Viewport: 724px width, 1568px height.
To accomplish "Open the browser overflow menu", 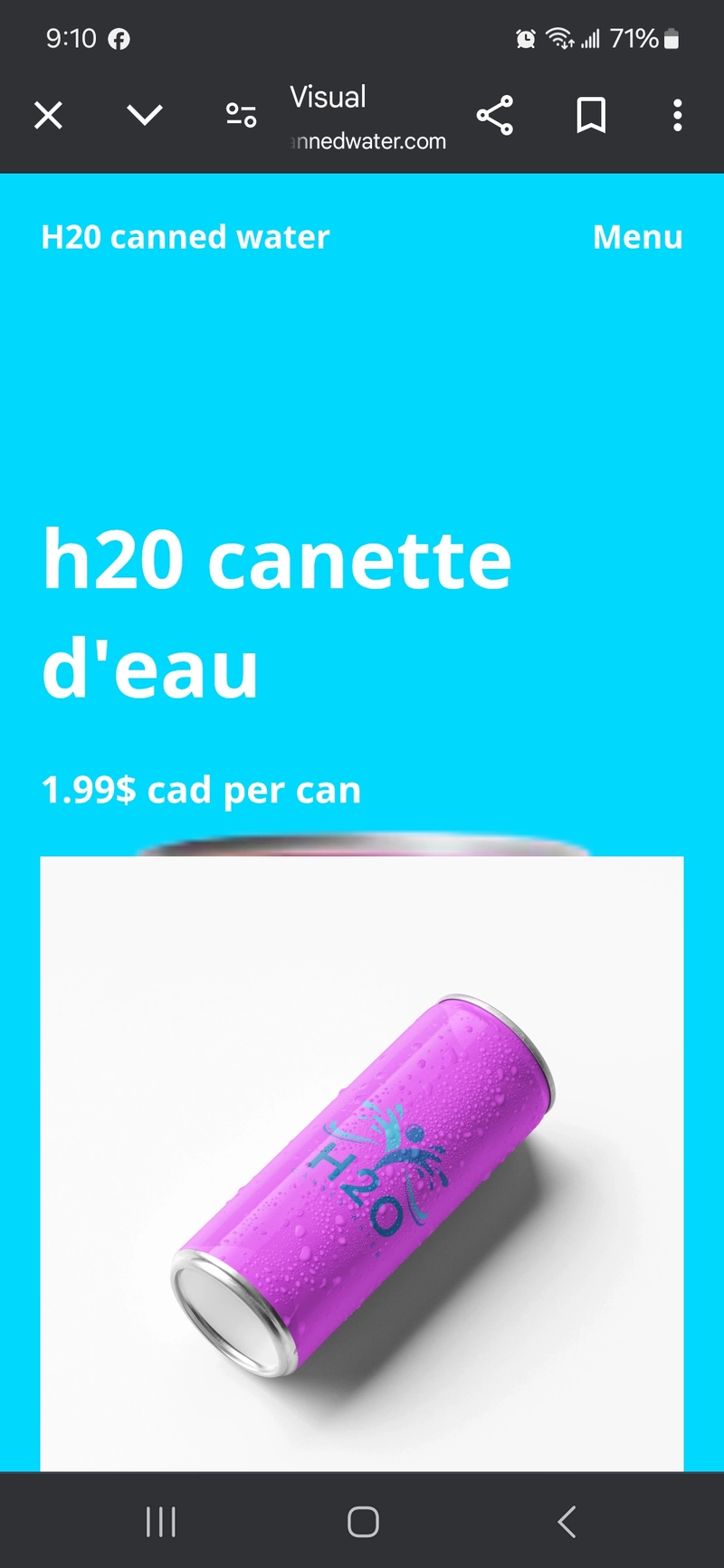I will pos(677,116).
